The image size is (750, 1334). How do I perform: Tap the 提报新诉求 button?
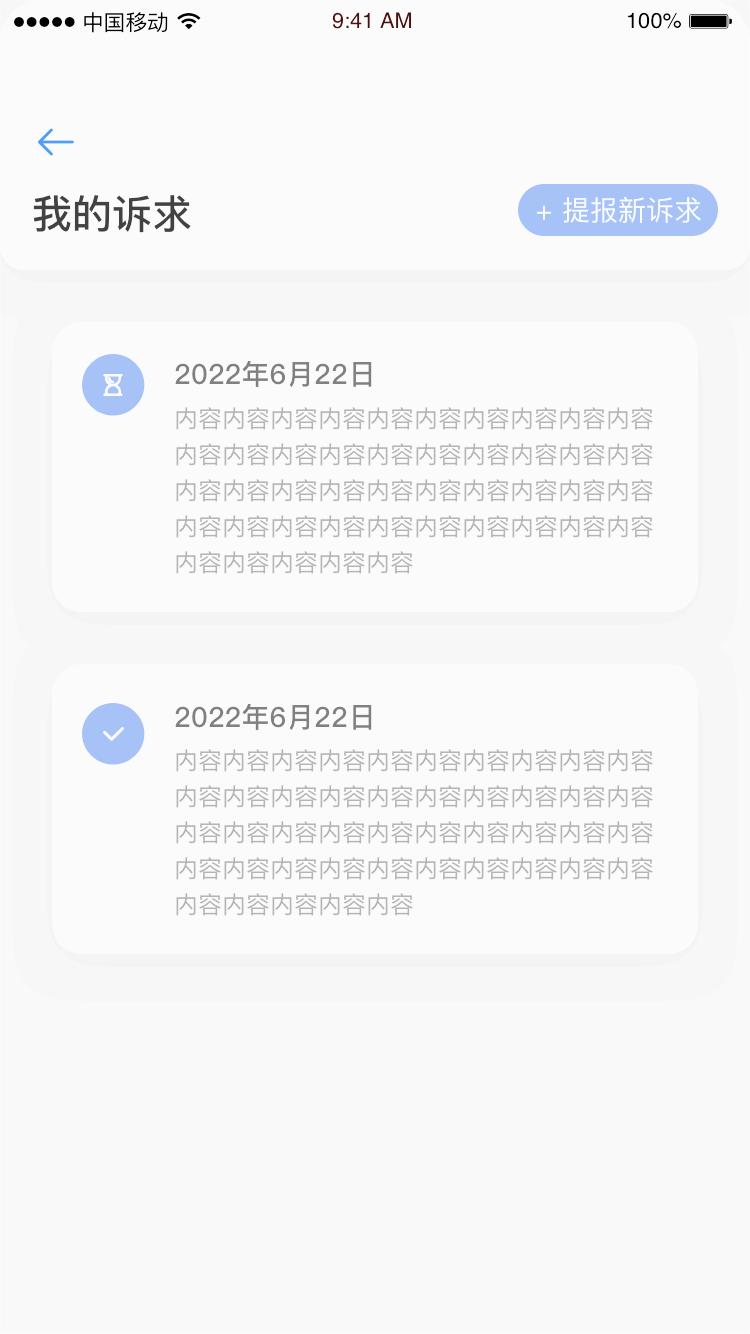618,211
